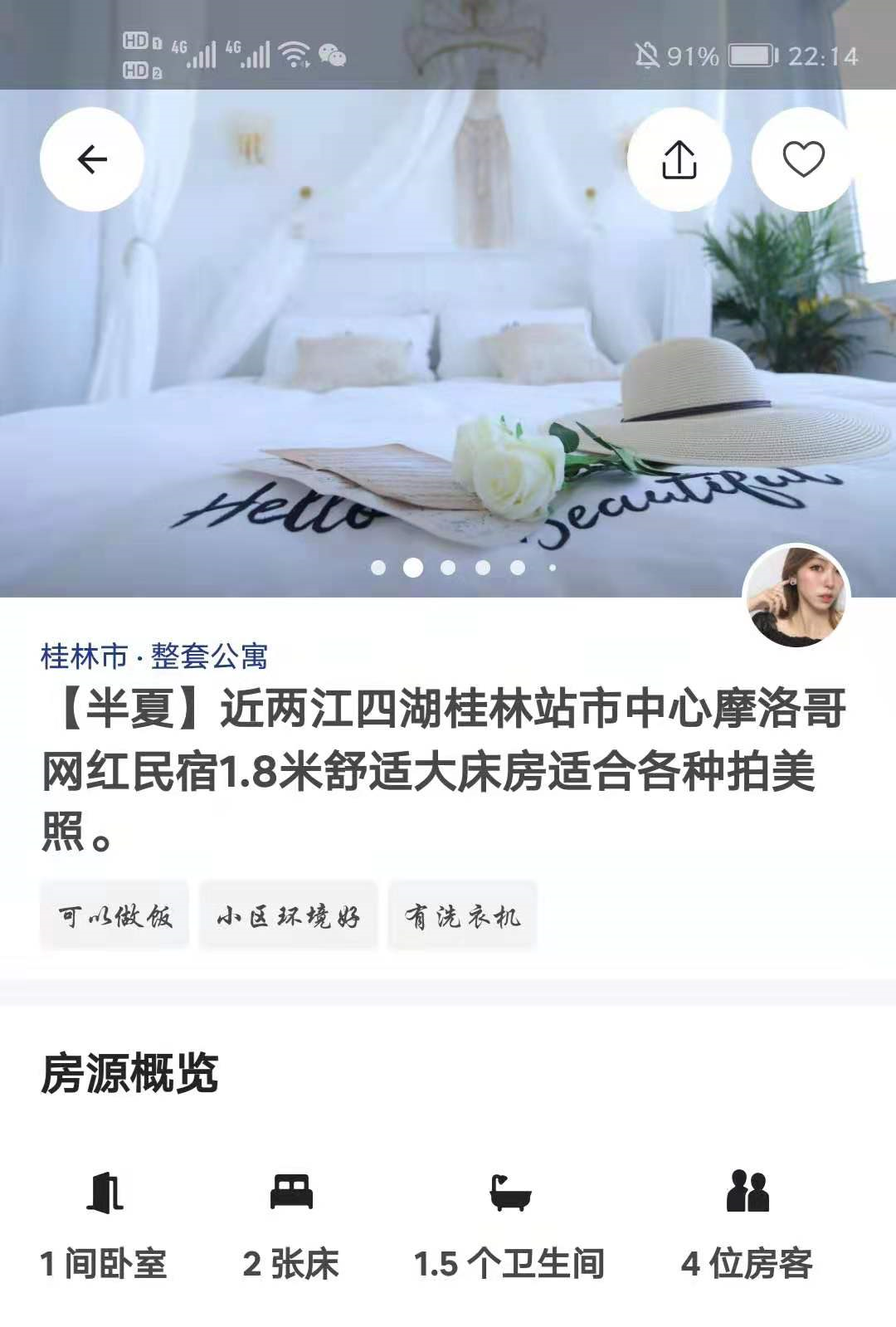Go back using the arrow button
Viewport: 896px width, 1327px height.
point(92,159)
